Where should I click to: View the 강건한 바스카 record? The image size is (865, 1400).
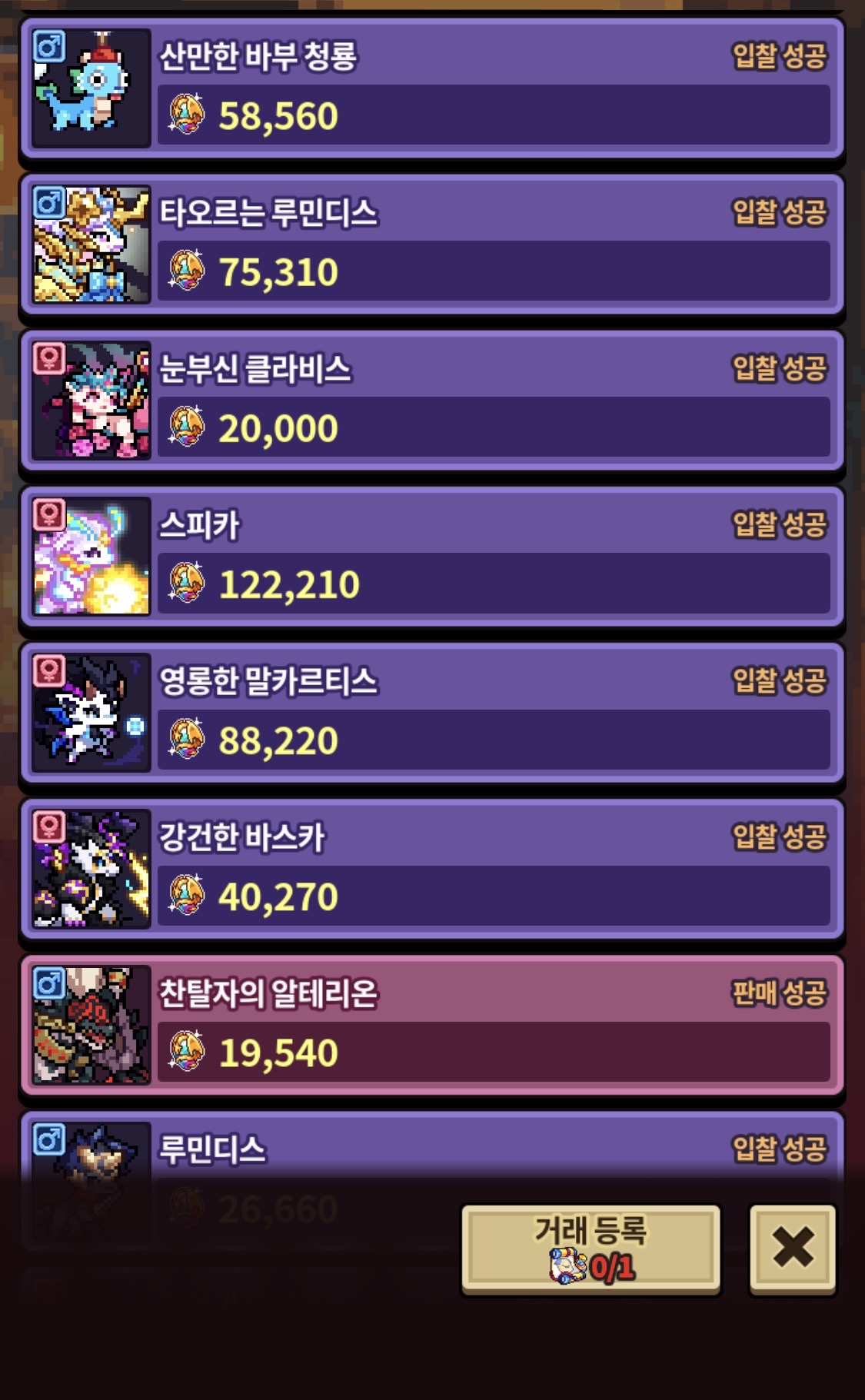click(432, 869)
